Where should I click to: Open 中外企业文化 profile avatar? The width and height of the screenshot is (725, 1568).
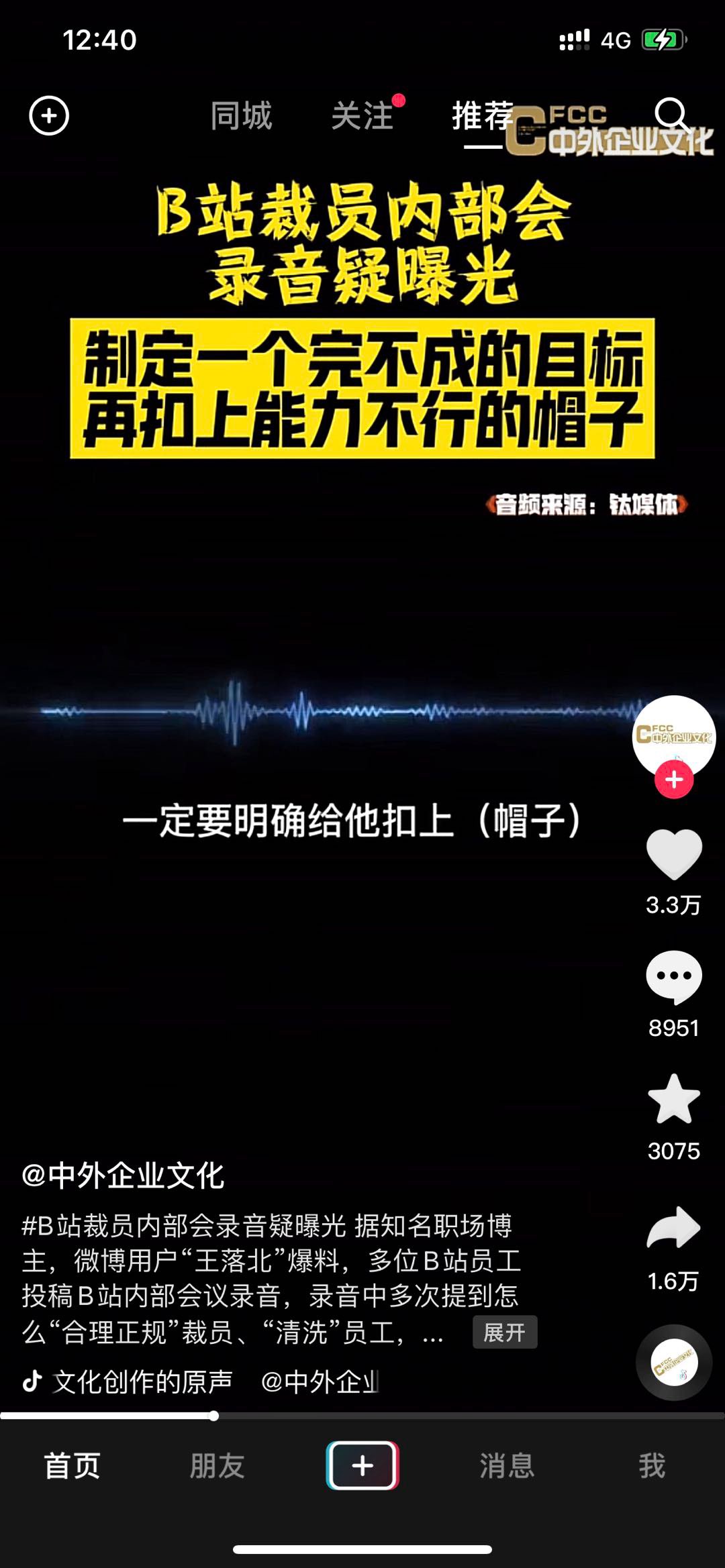click(673, 735)
